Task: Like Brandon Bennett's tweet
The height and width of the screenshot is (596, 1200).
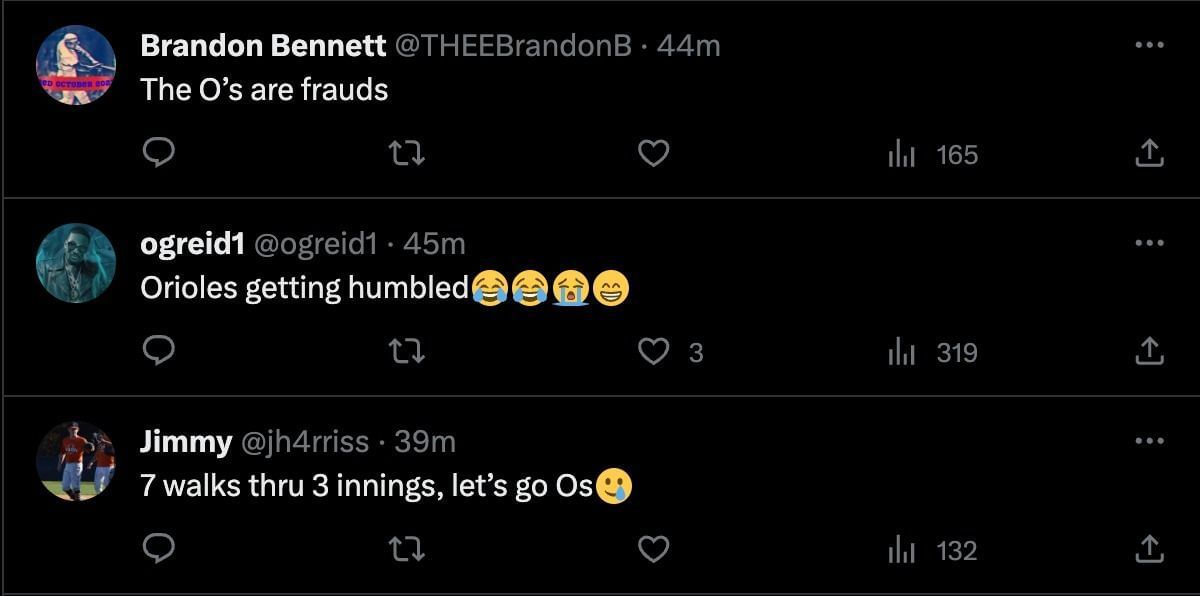Action: [x=653, y=153]
